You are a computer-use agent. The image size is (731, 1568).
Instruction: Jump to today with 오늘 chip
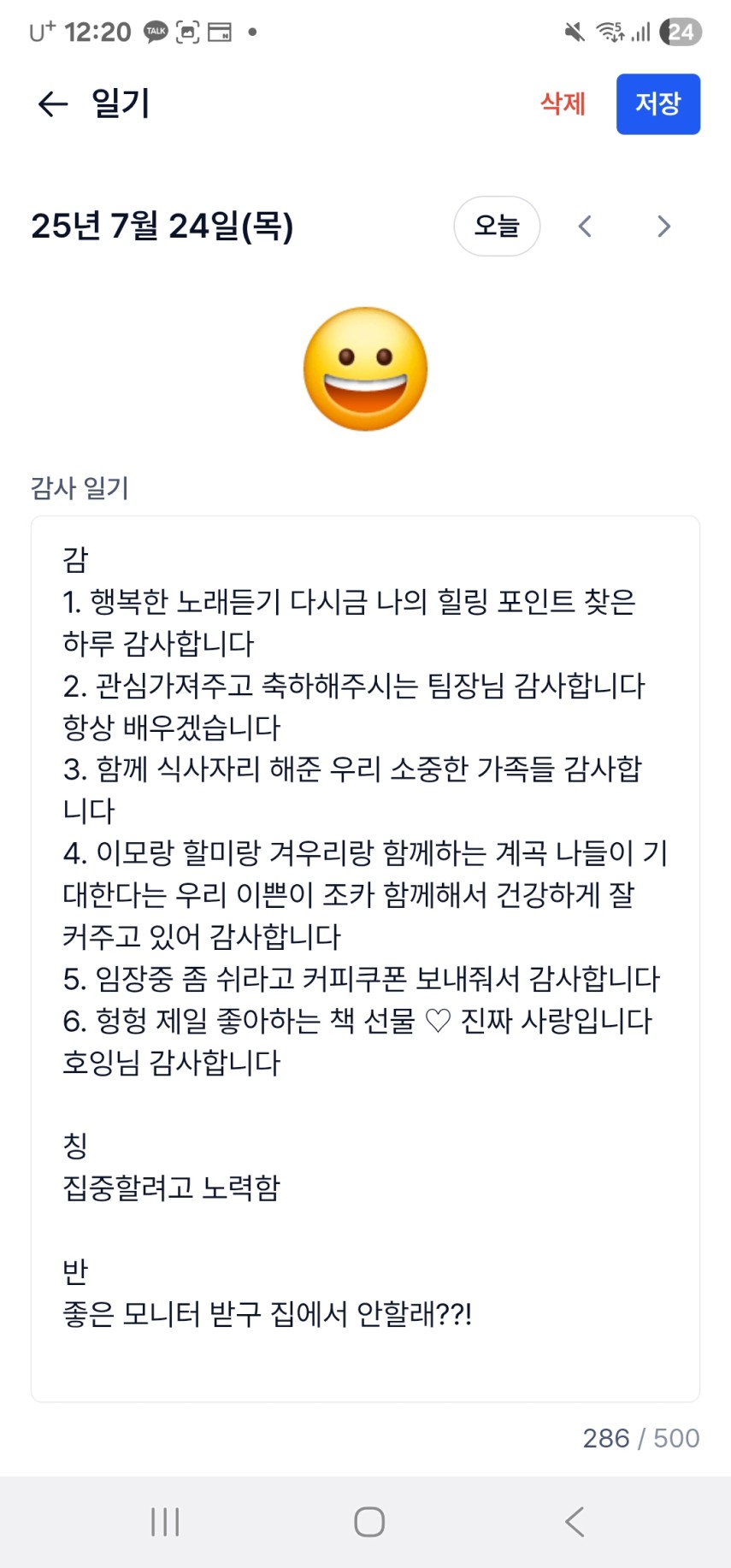pyautogui.click(x=497, y=227)
